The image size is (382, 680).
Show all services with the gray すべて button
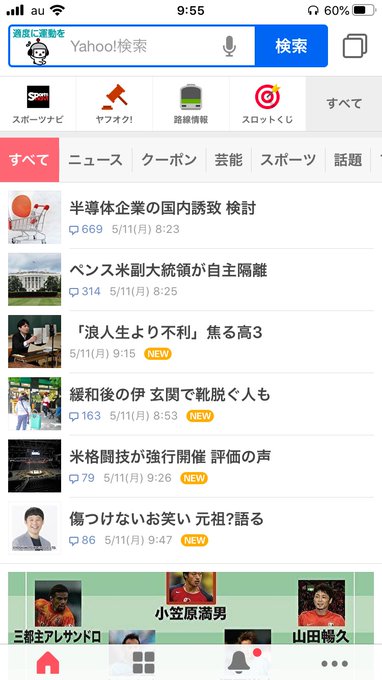tap(344, 104)
